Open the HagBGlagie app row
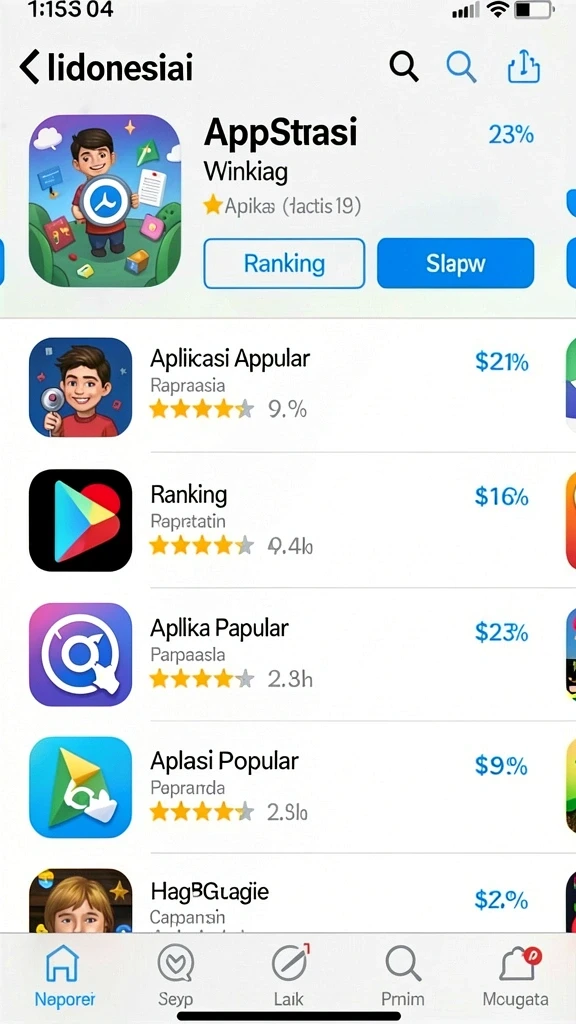 pos(288,898)
